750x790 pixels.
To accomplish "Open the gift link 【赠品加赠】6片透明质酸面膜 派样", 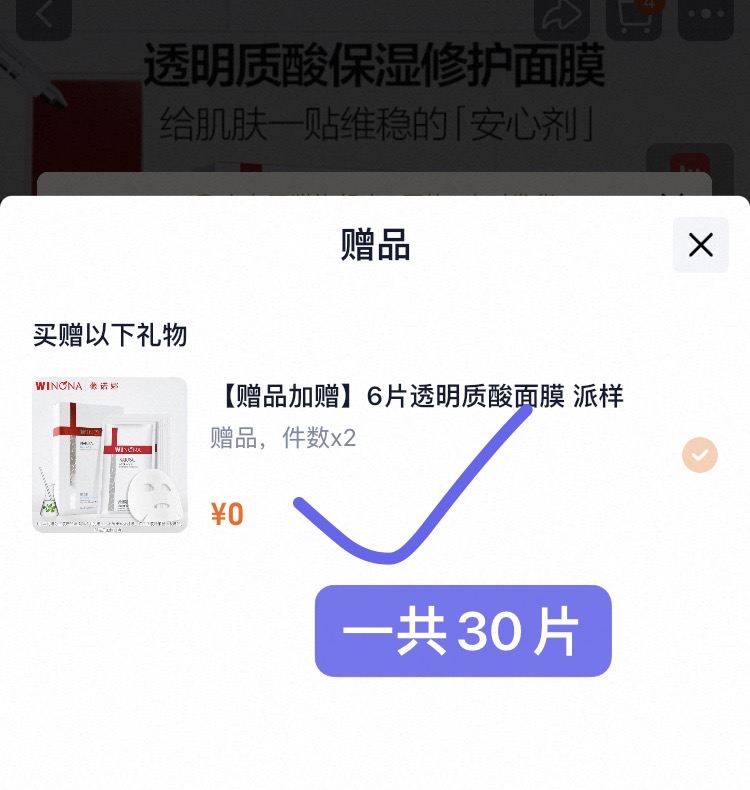I will tap(415, 396).
